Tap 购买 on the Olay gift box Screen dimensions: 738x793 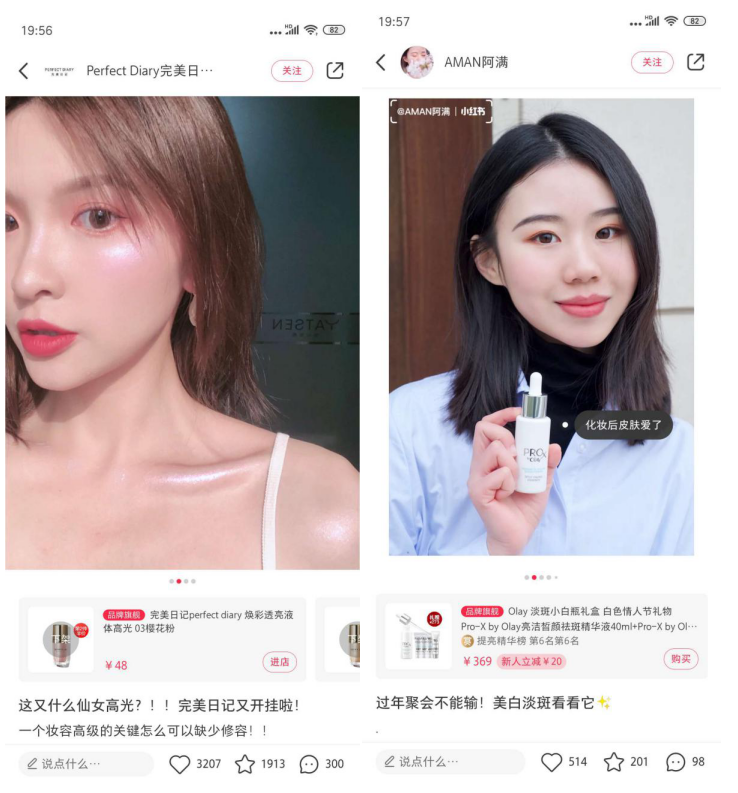[x=680, y=659]
